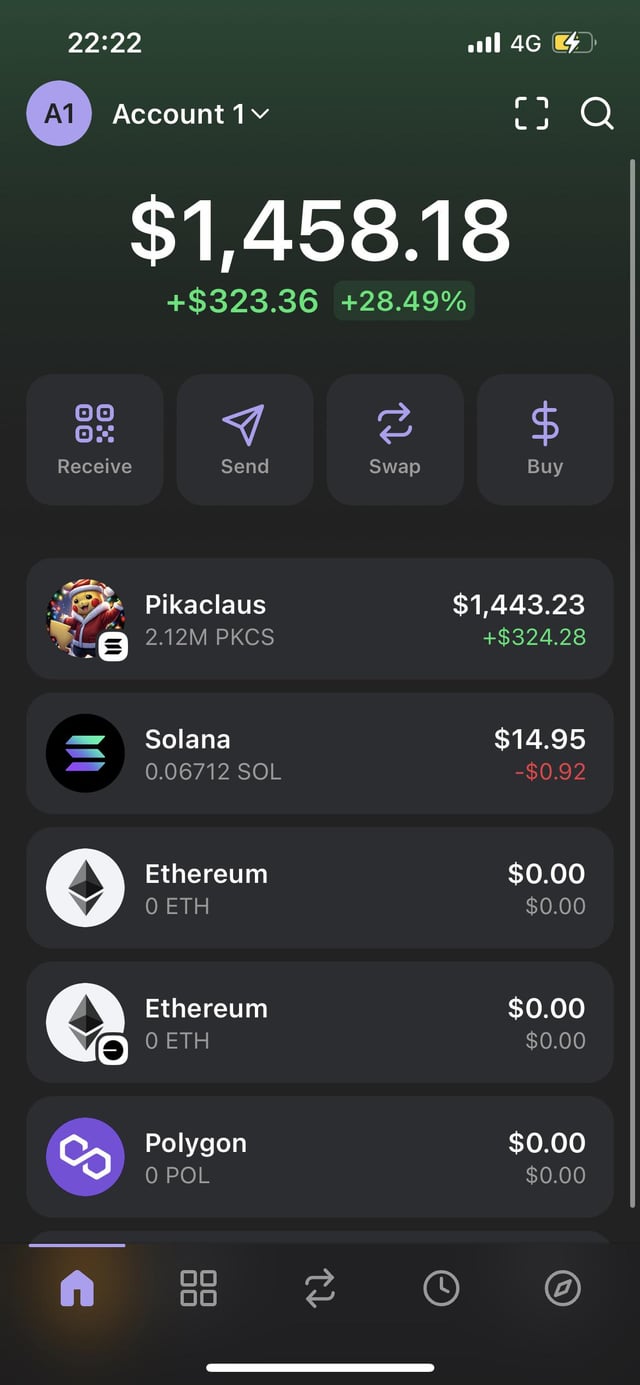Open the Ethereum row with the network badge
The image size is (640, 1385).
click(x=319, y=1023)
